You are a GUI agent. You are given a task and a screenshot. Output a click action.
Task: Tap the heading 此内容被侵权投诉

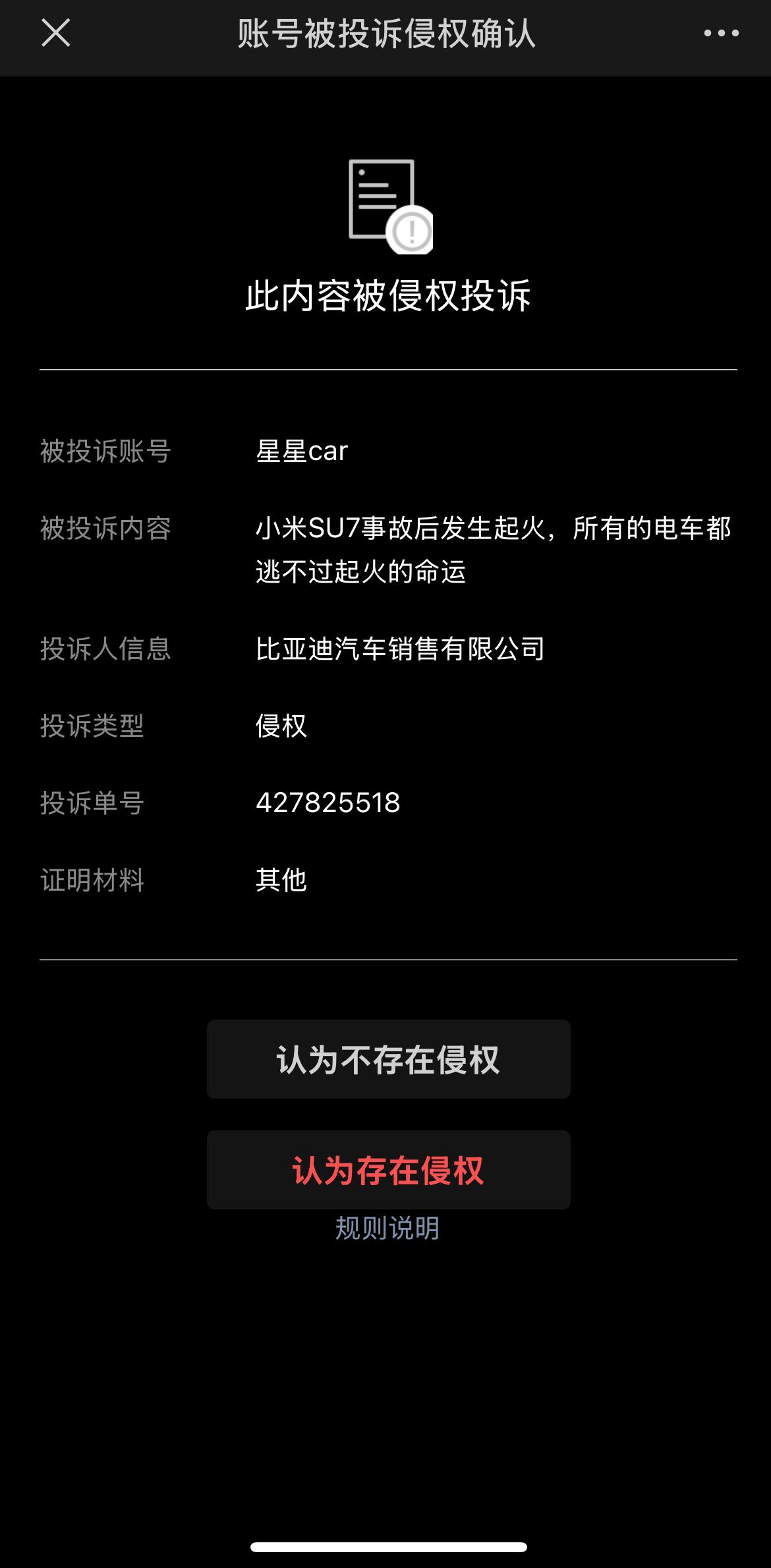click(x=385, y=295)
